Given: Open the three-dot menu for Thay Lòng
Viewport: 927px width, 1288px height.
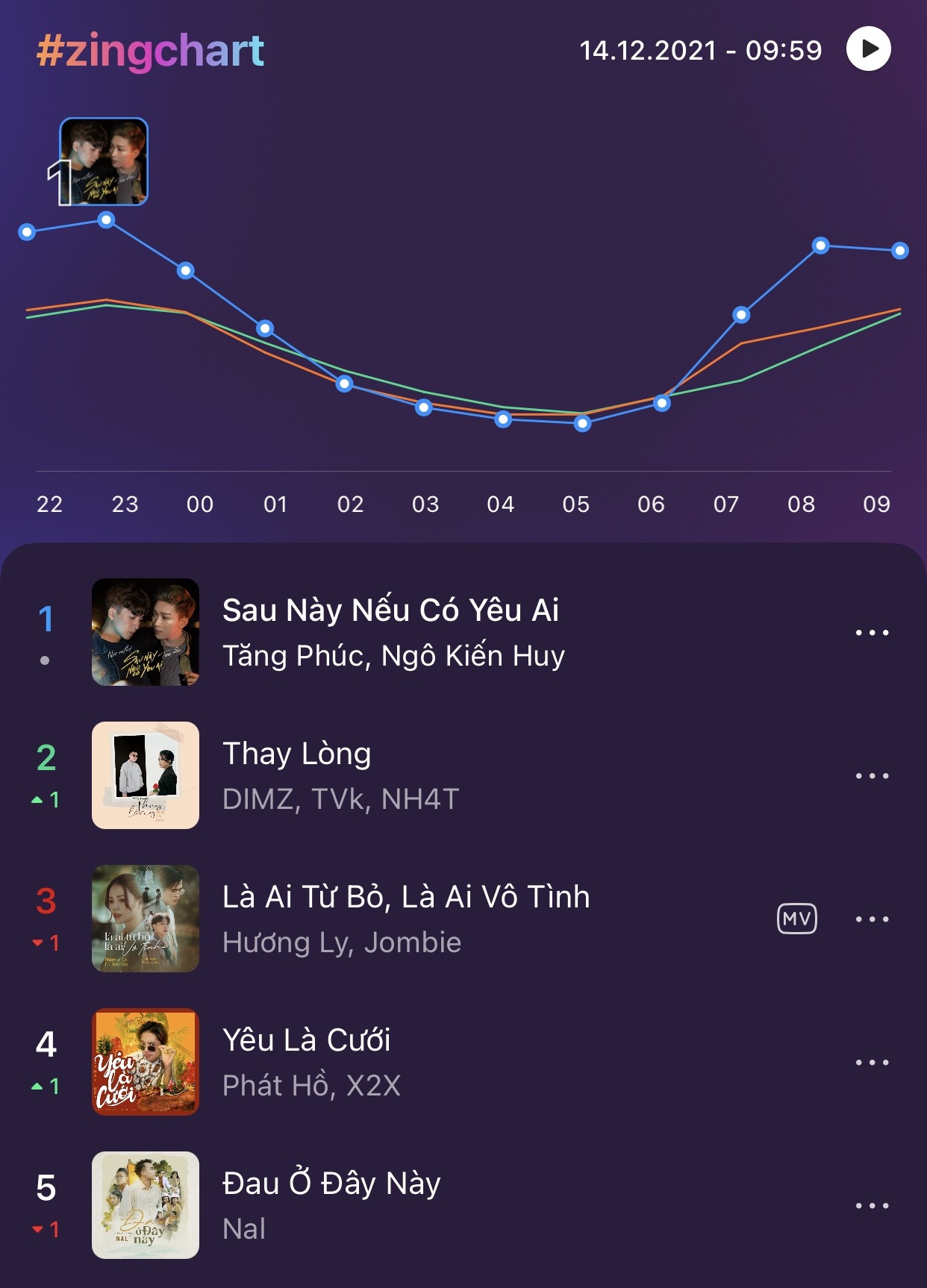Looking at the screenshot, I should [x=870, y=776].
